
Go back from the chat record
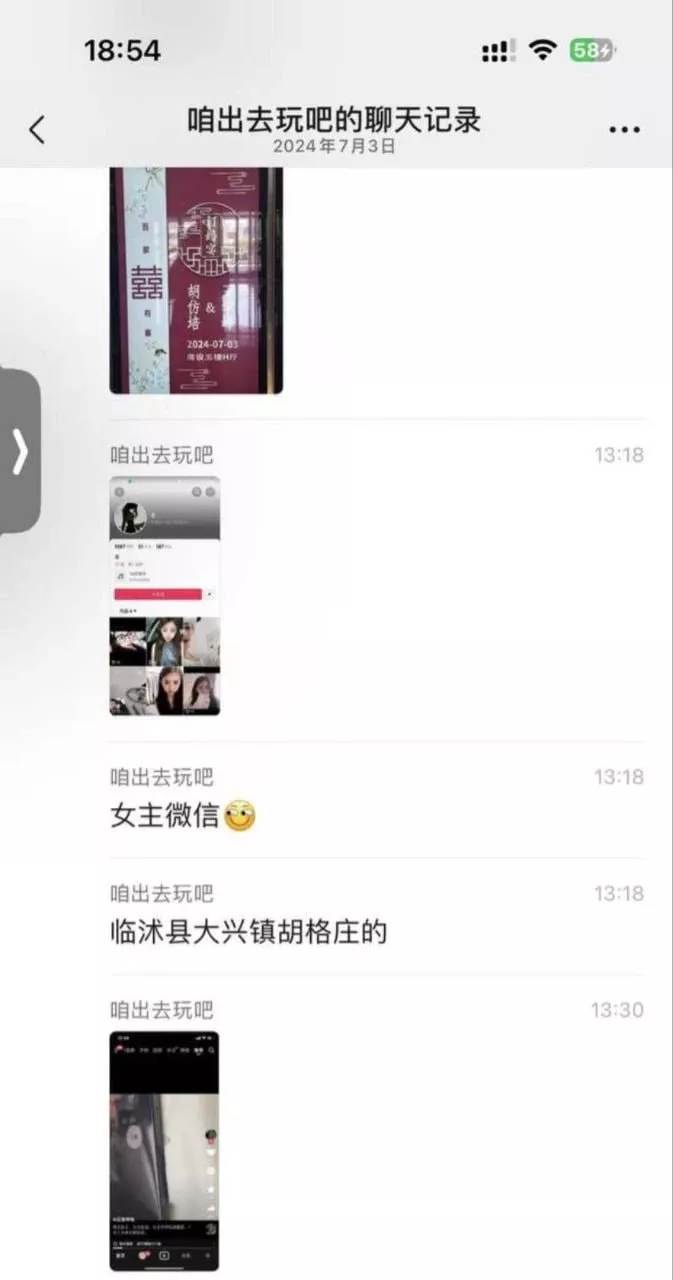point(37,130)
